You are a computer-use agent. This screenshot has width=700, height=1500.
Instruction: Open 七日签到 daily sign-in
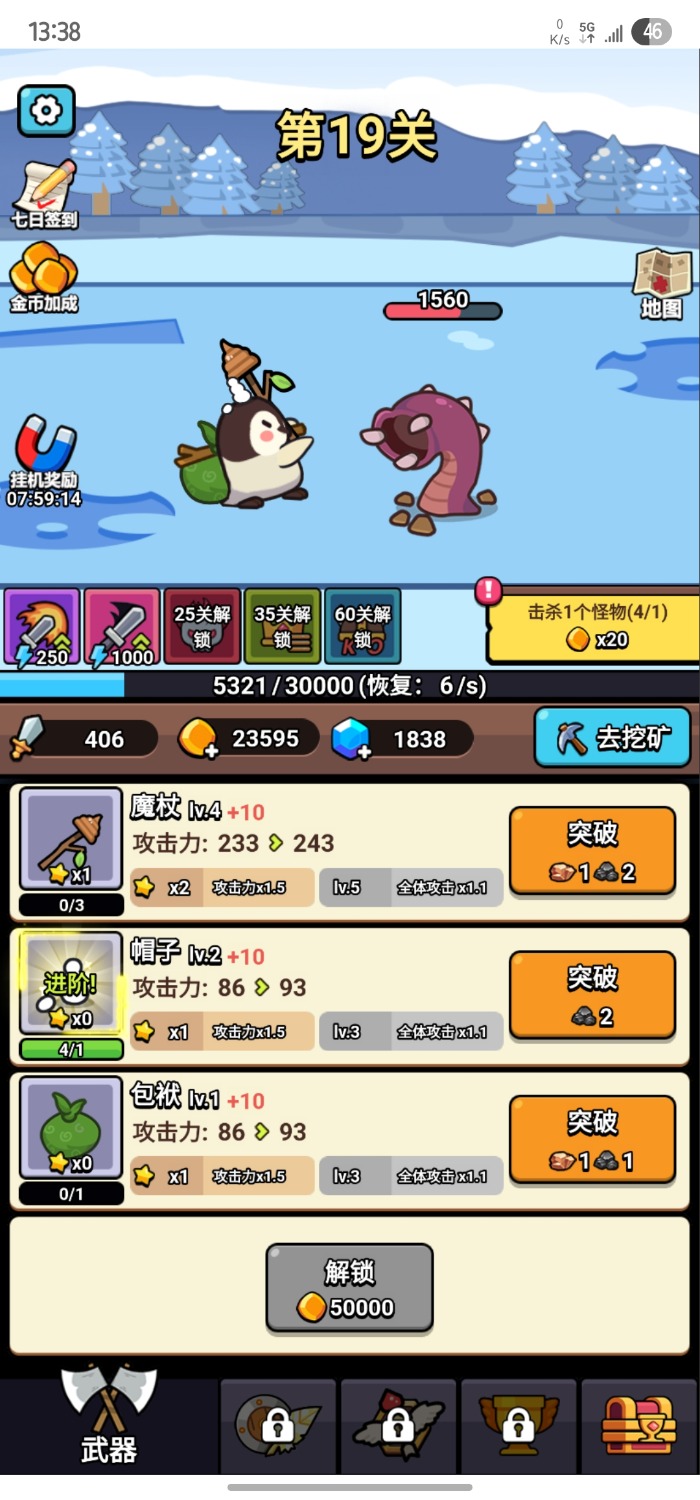point(44,193)
